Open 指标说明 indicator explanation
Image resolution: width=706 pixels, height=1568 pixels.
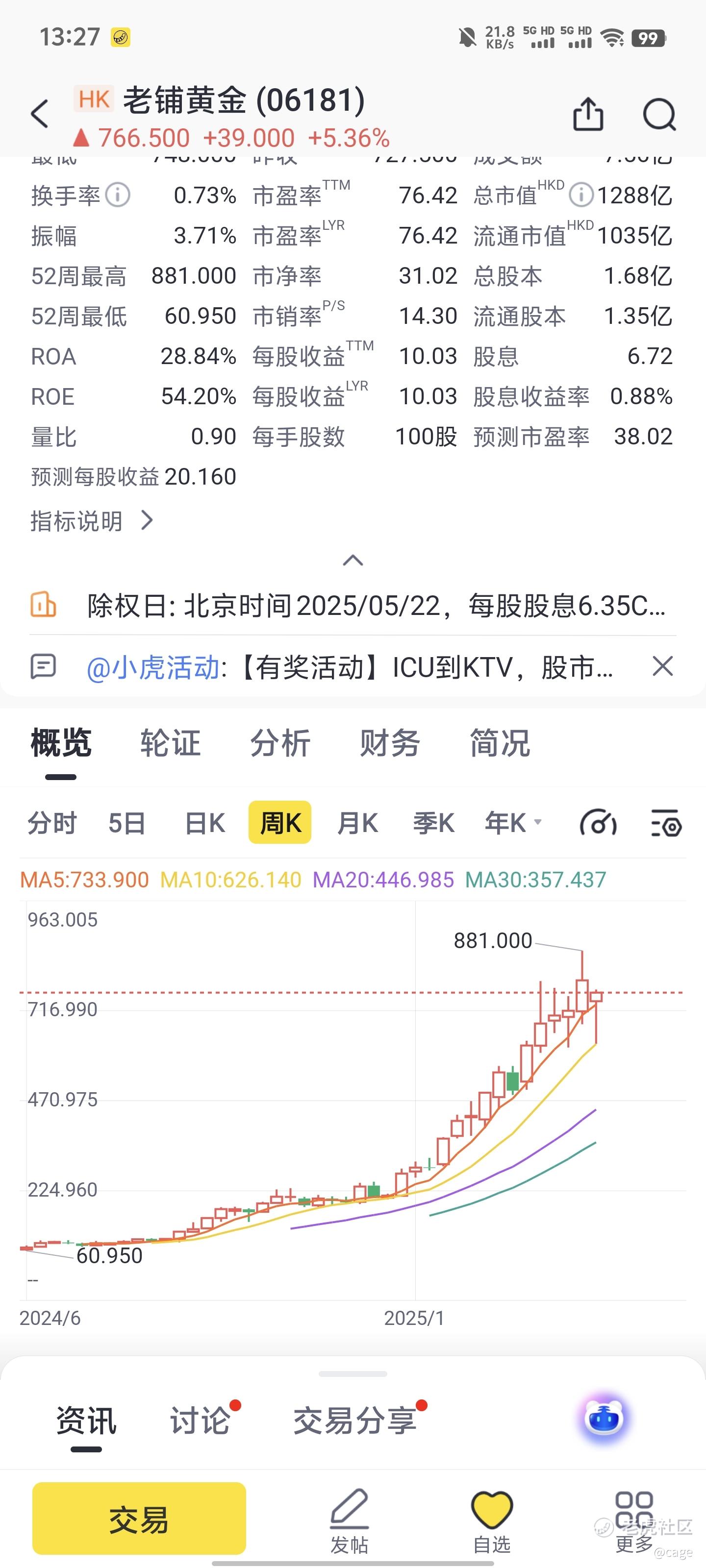(91, 521)
